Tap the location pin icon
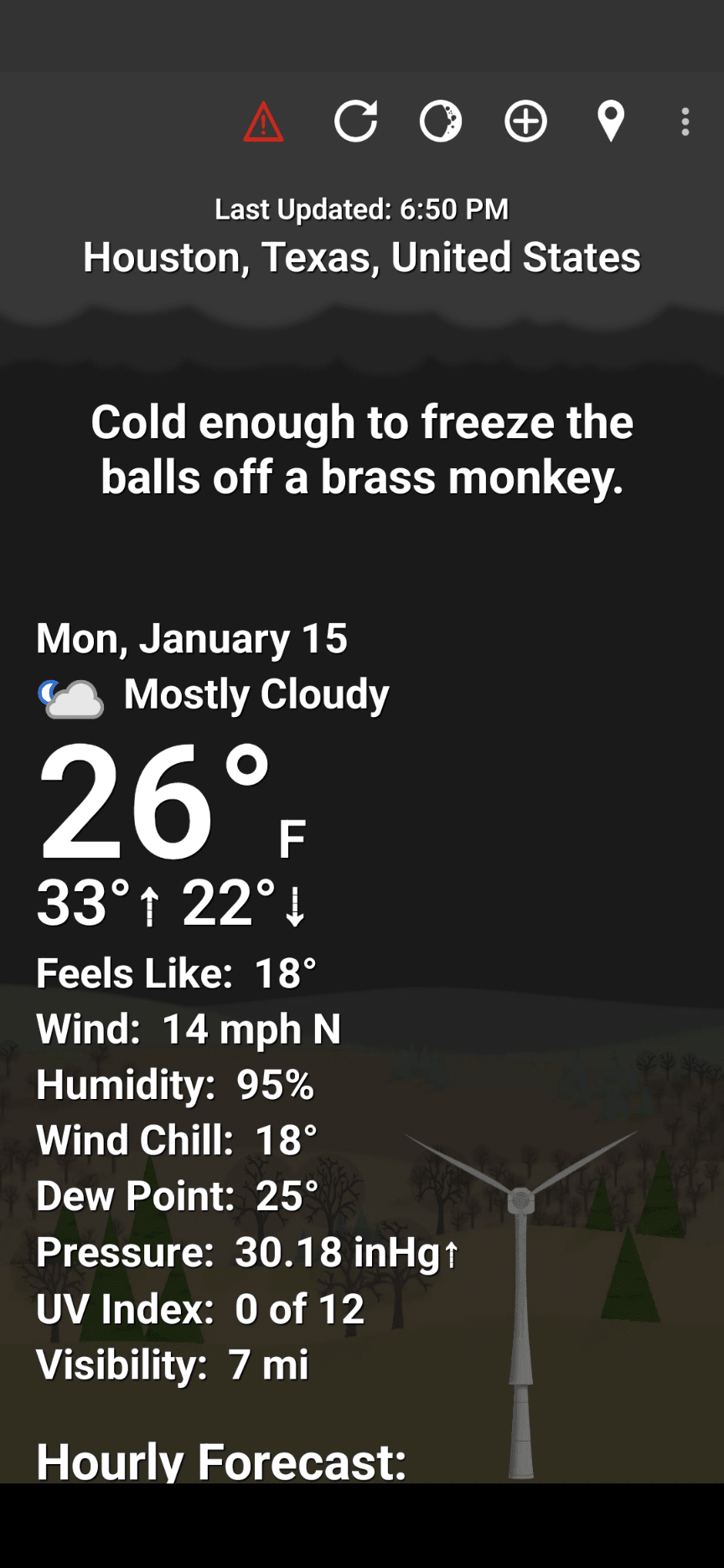 (x=611, y=121)
